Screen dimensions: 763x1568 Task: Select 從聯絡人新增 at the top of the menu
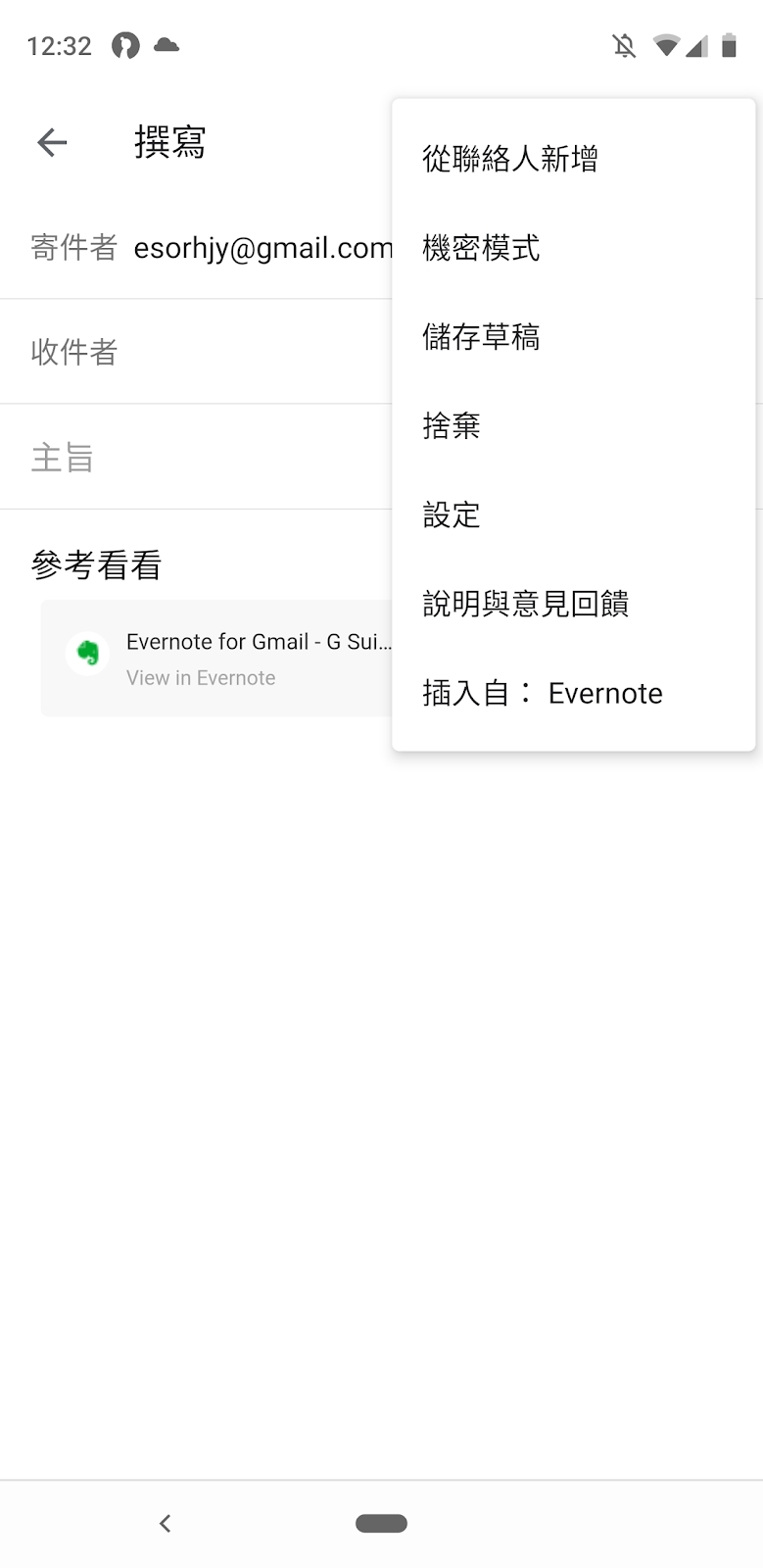pos(511,159)
